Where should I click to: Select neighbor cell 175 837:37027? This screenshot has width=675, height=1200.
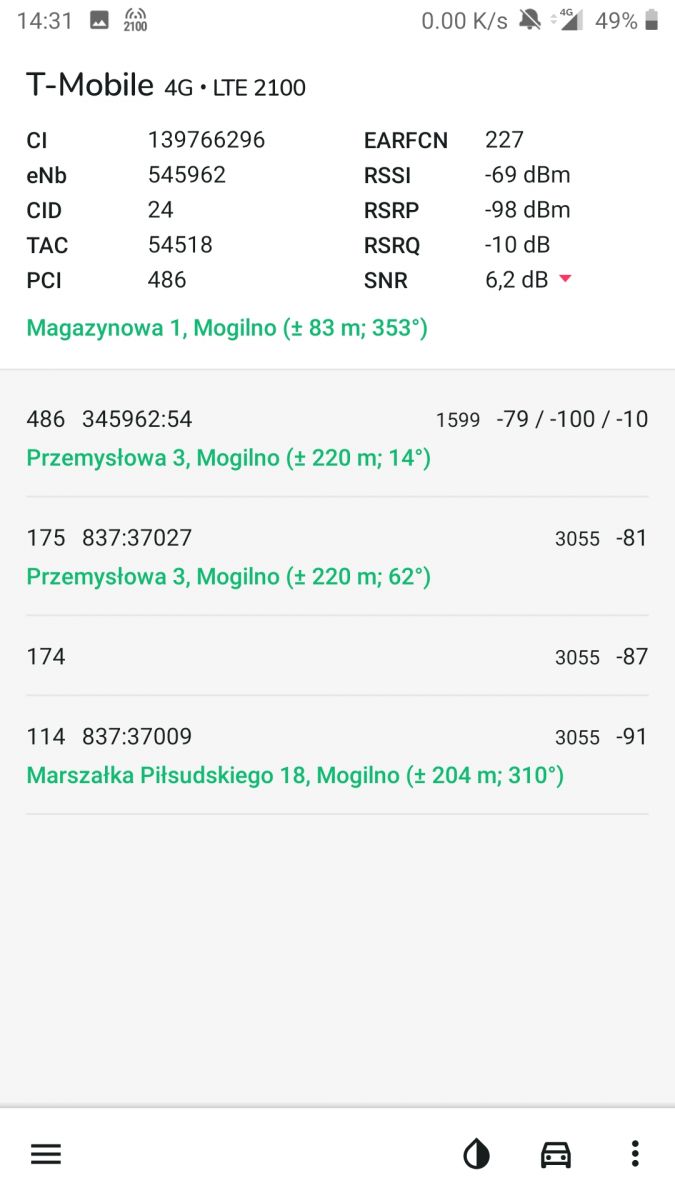pos(337,557)
